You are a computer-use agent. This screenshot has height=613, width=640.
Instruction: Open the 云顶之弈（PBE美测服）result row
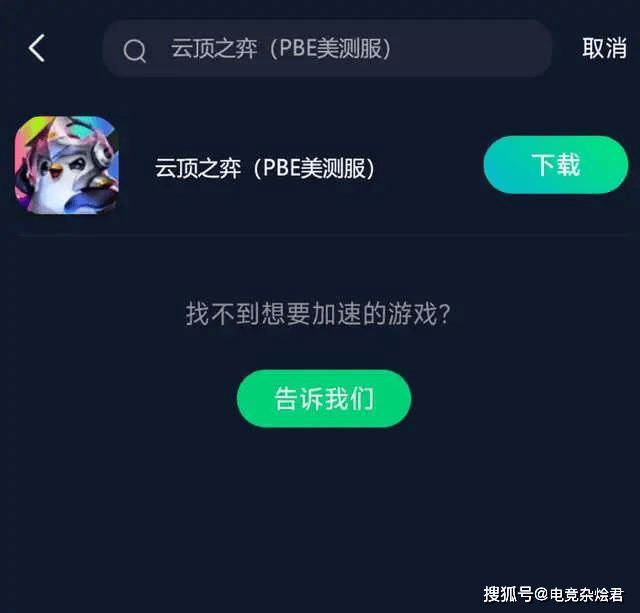(265, 167)
